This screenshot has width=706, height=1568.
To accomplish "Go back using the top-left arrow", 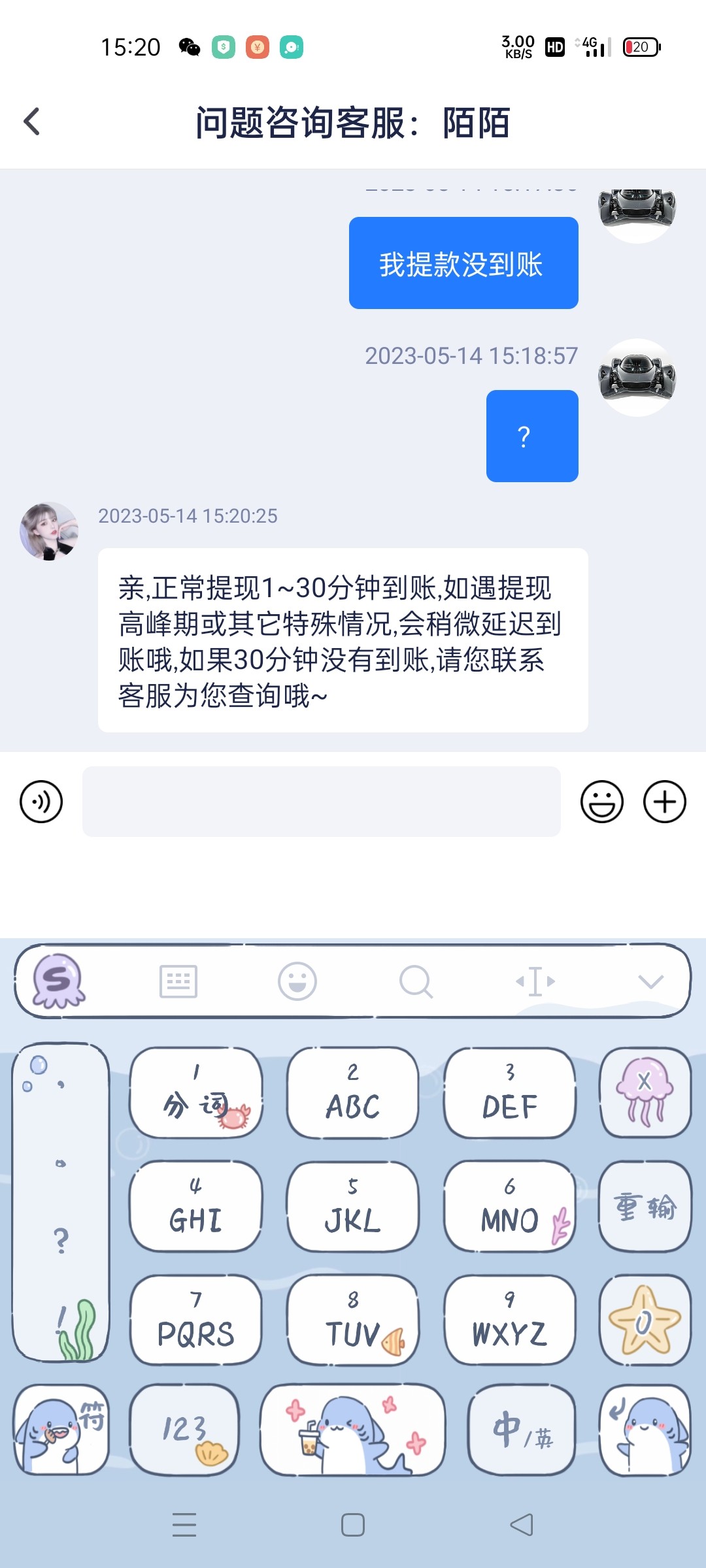I will click(x=32, y=122).
